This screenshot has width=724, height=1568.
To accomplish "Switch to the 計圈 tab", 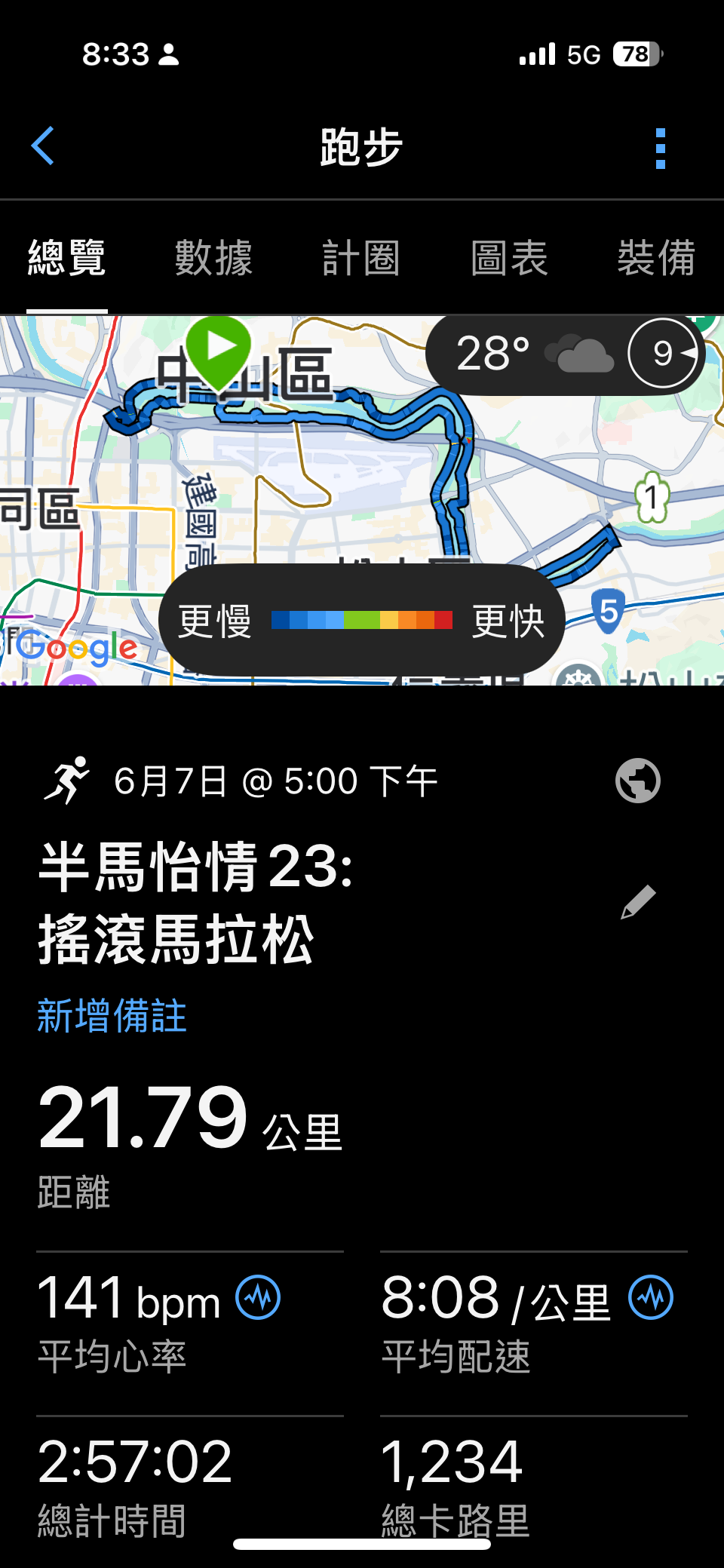I will 360,258.
